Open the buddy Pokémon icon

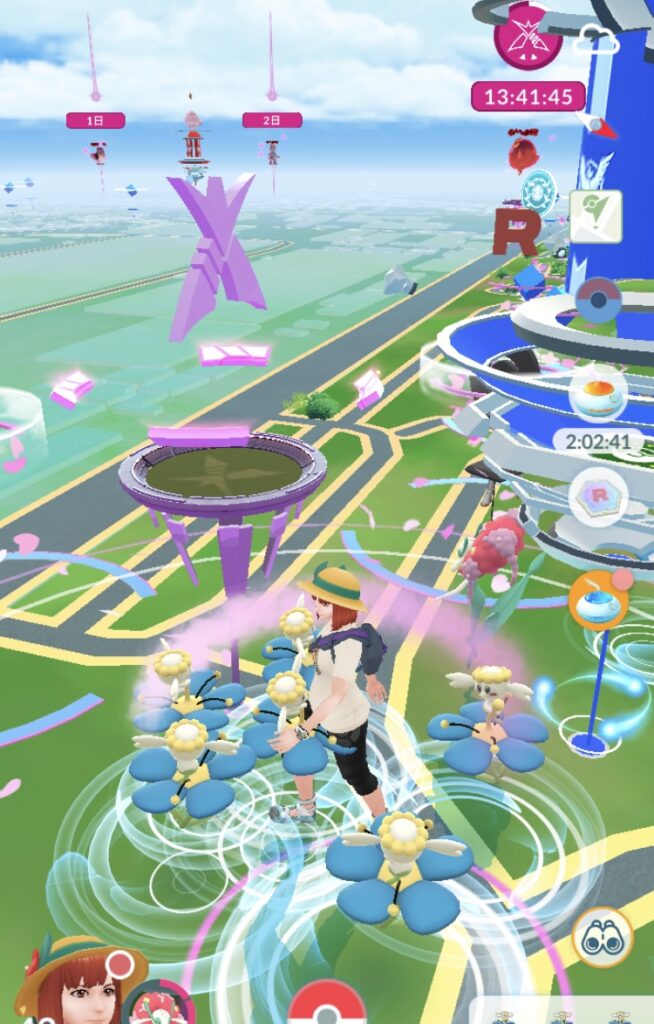[158, 1003]
